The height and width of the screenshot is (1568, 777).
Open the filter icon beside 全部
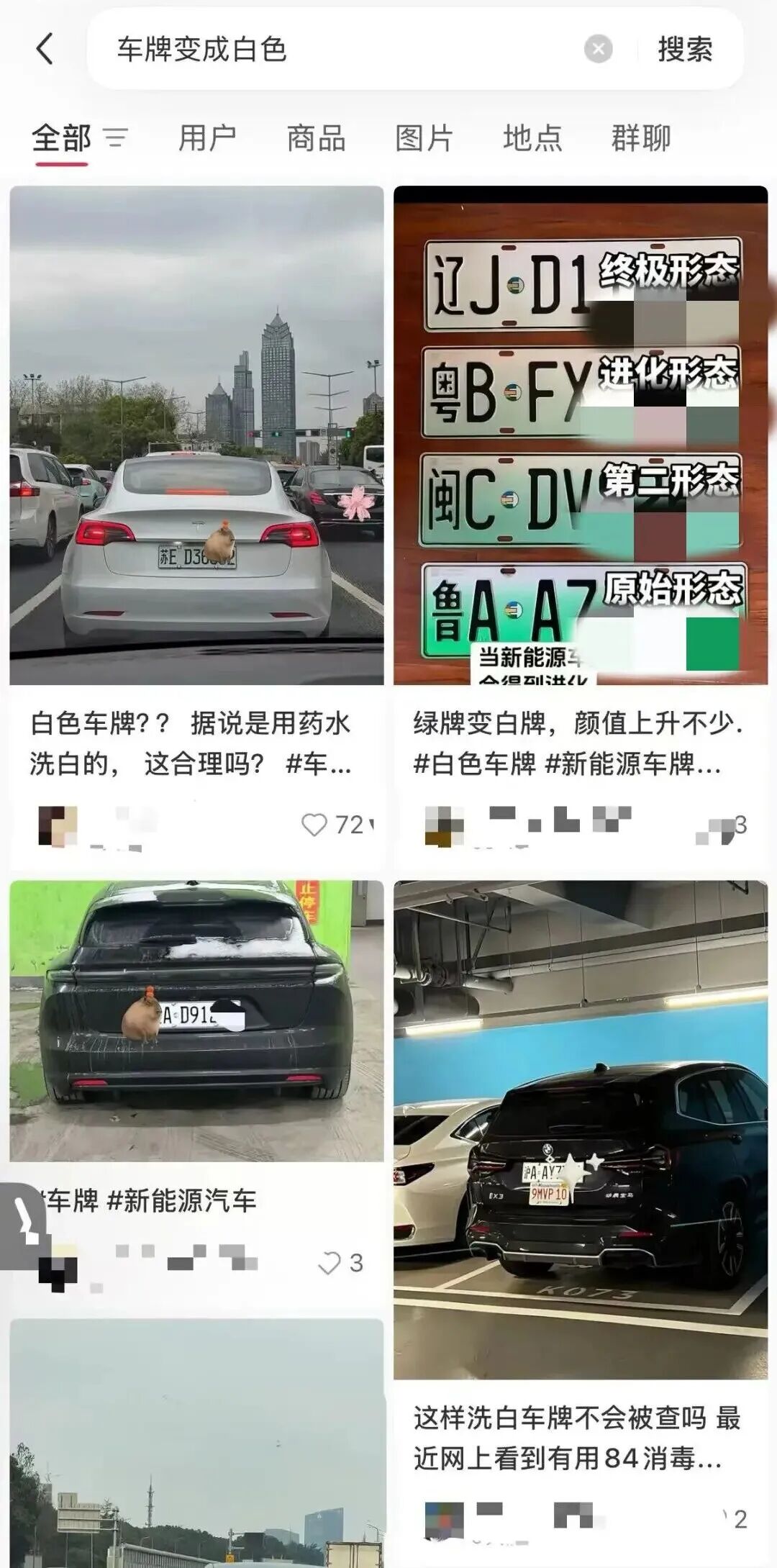pyautogui.click(x=115, y=137)
